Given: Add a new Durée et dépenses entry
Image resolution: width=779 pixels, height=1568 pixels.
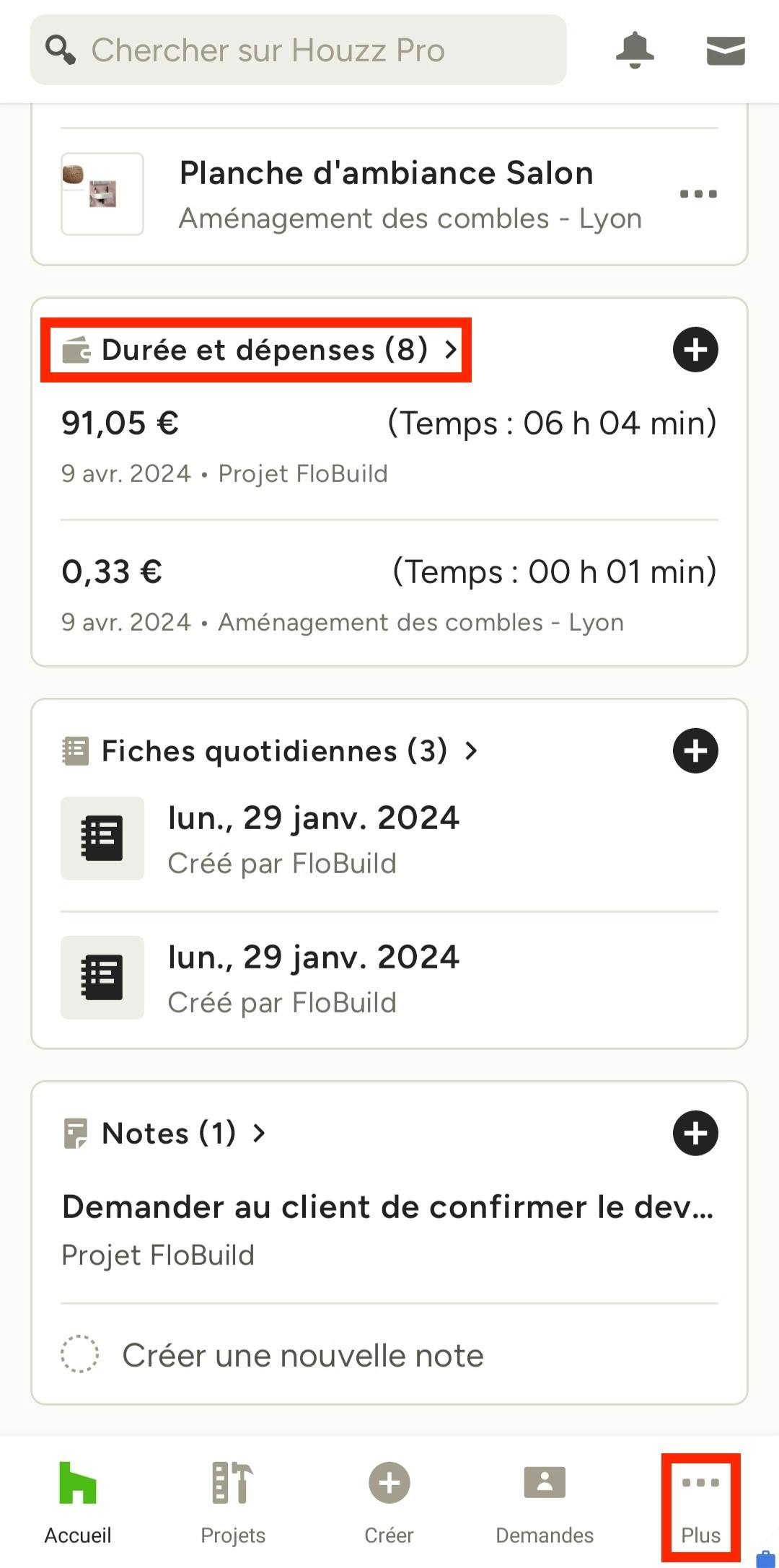Looking at the screenshot, I should pyautogui.click(x=695, y=350).
